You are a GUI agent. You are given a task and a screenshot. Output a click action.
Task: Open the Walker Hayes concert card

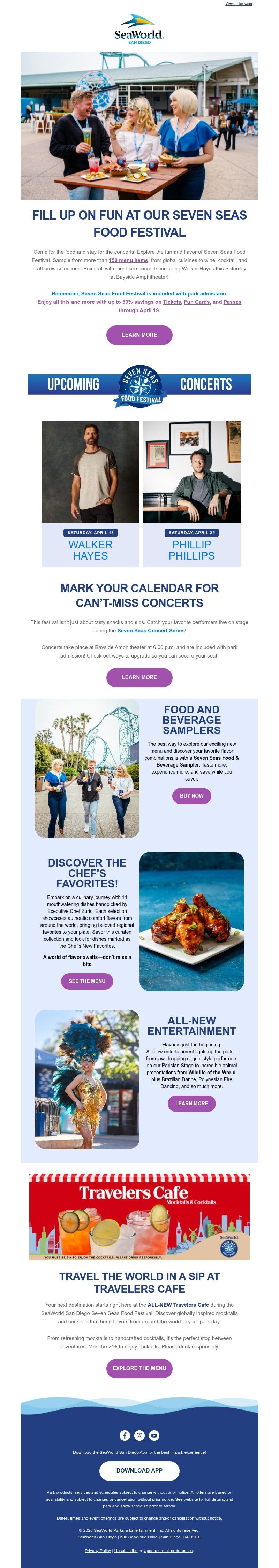(x=90, y=493)
